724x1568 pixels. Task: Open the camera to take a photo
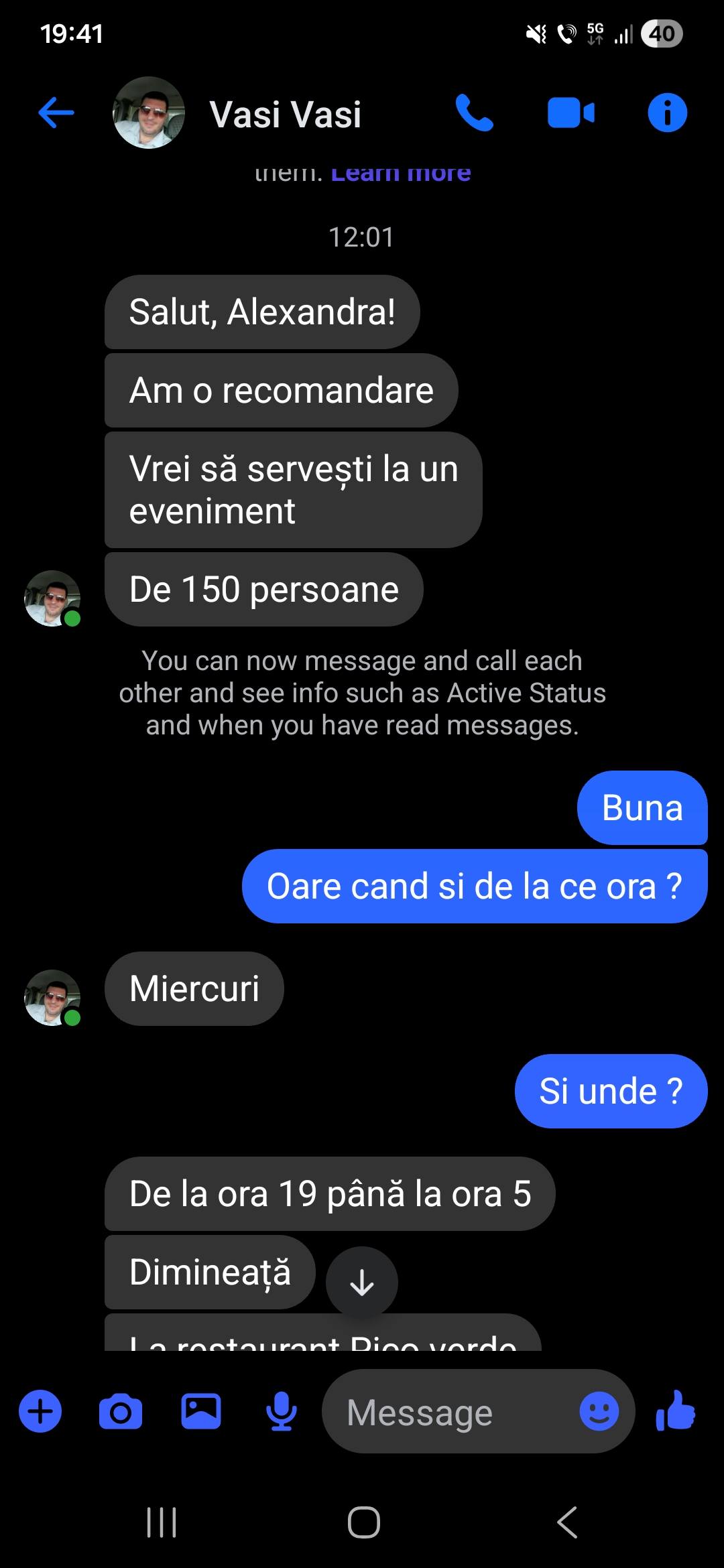(121, 1412)
